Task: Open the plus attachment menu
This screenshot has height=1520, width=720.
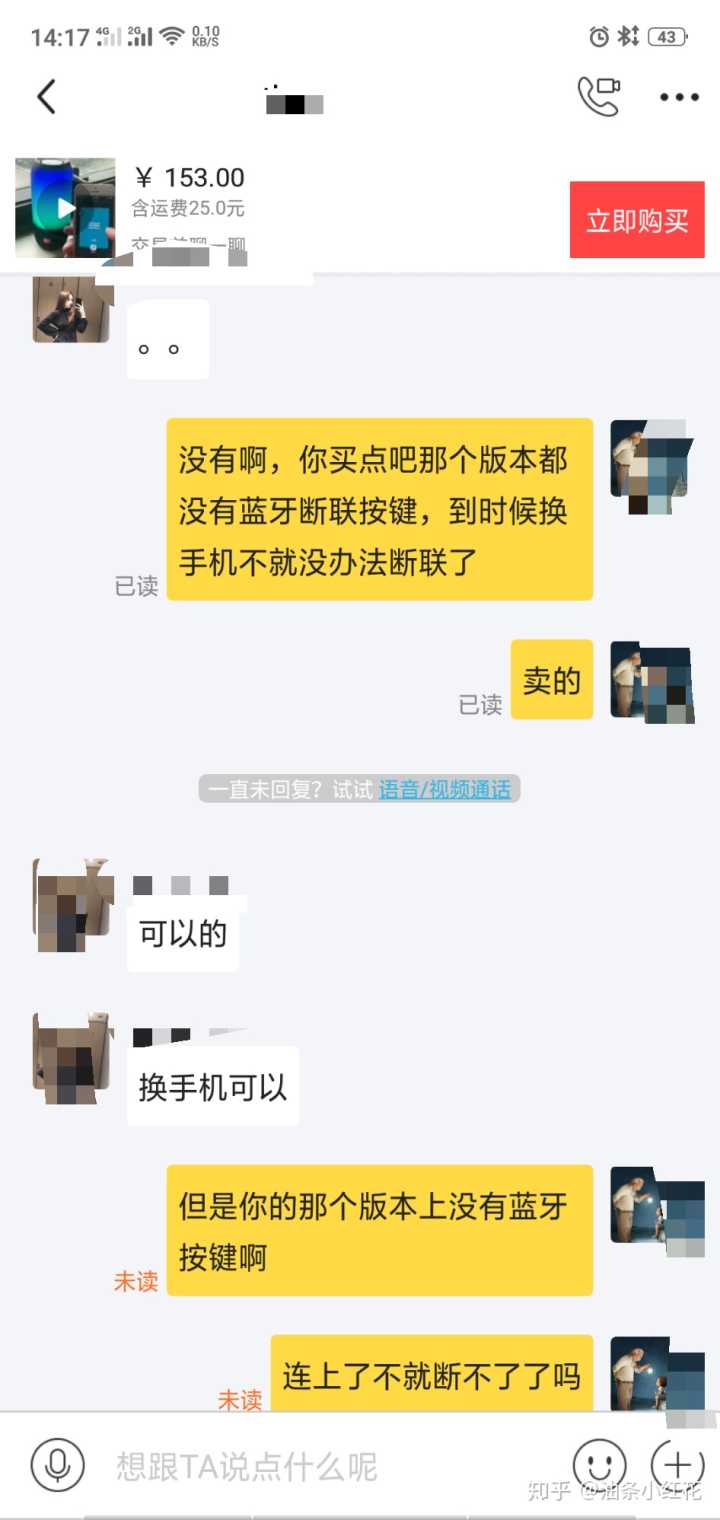Action: point(677,1466)
